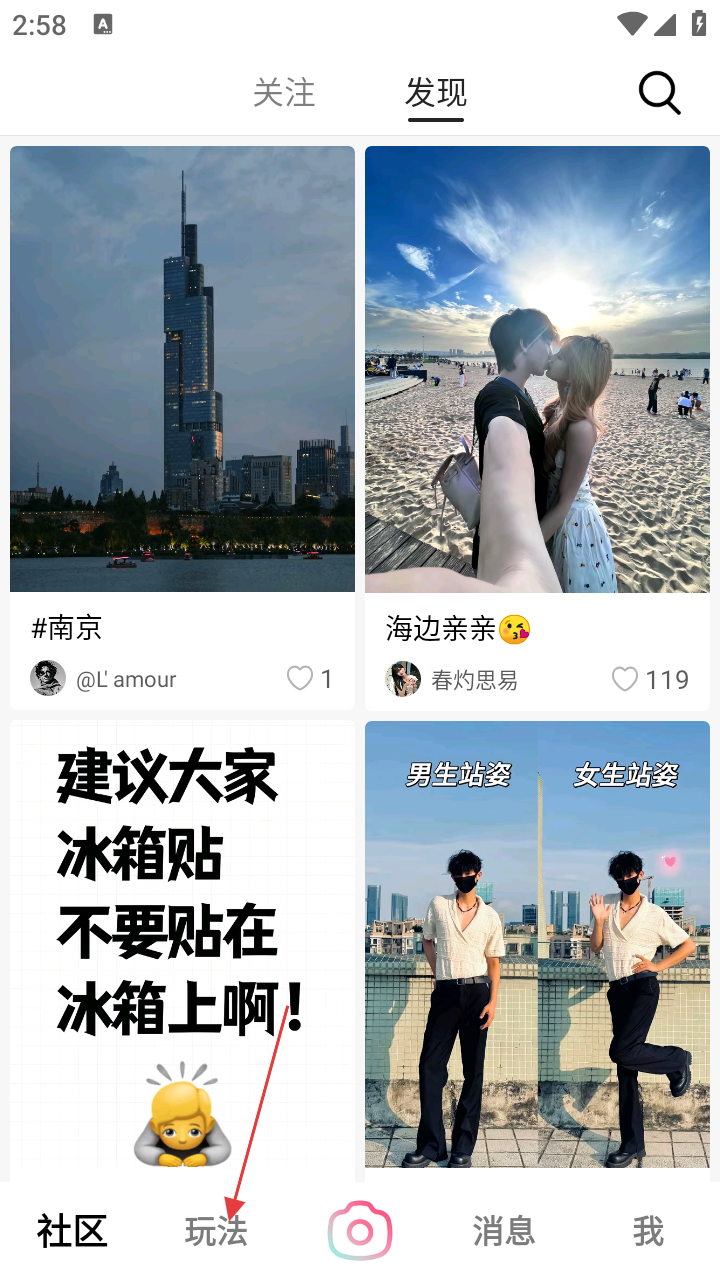Image resolution: width=720 pixels, height=1280 pixels.
Task: Select the 发现 tab
Action: point(436,94)
